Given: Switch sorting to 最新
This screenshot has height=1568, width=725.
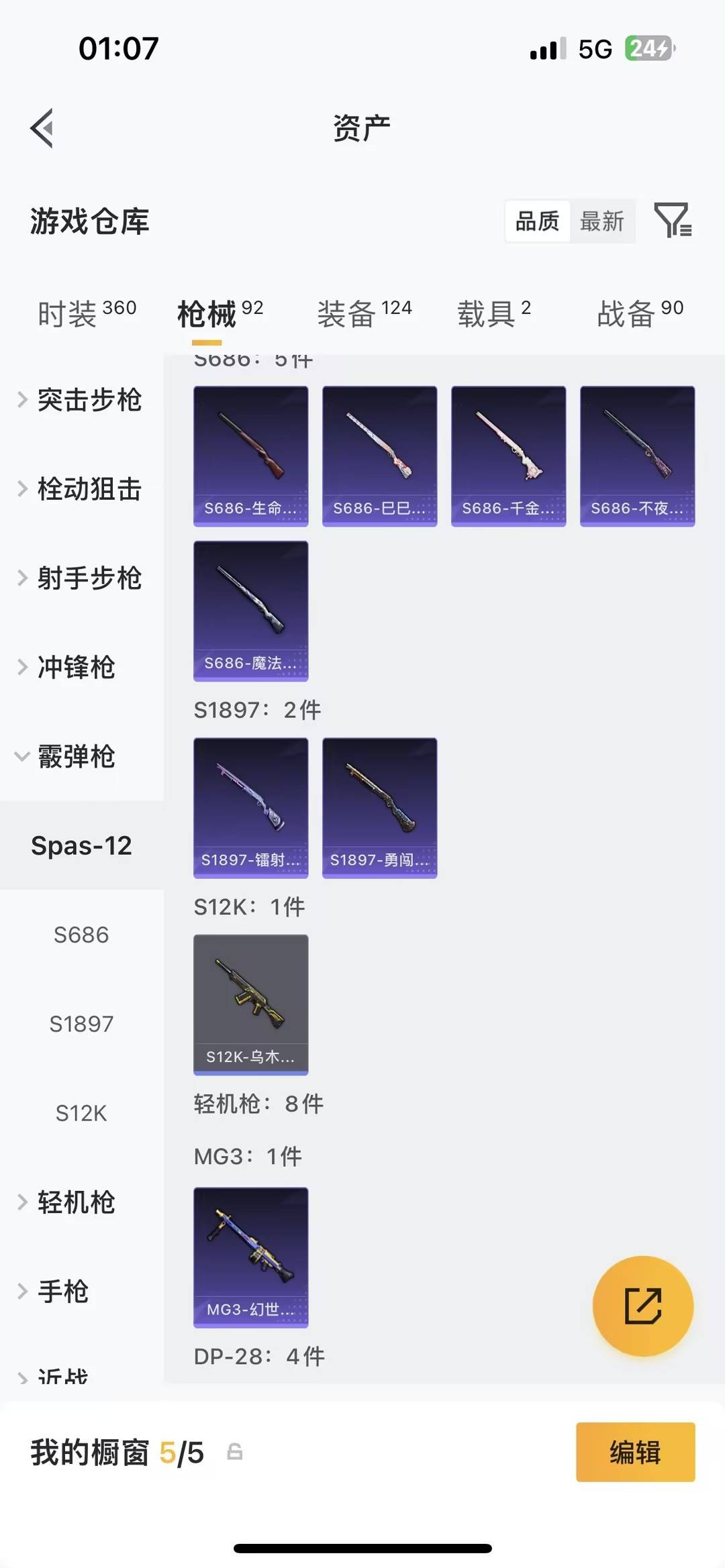Looking at the screenshot, I should [602, 221].
